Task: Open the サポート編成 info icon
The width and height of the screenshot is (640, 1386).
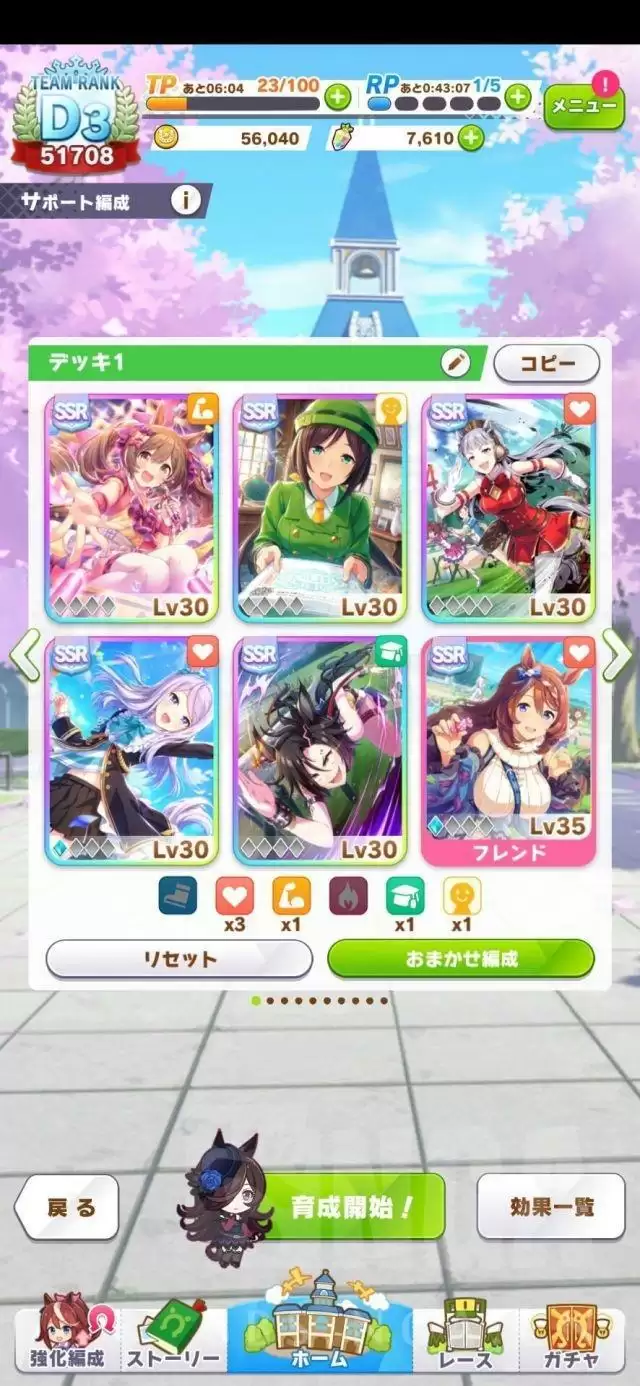Action: coord(185,201)
